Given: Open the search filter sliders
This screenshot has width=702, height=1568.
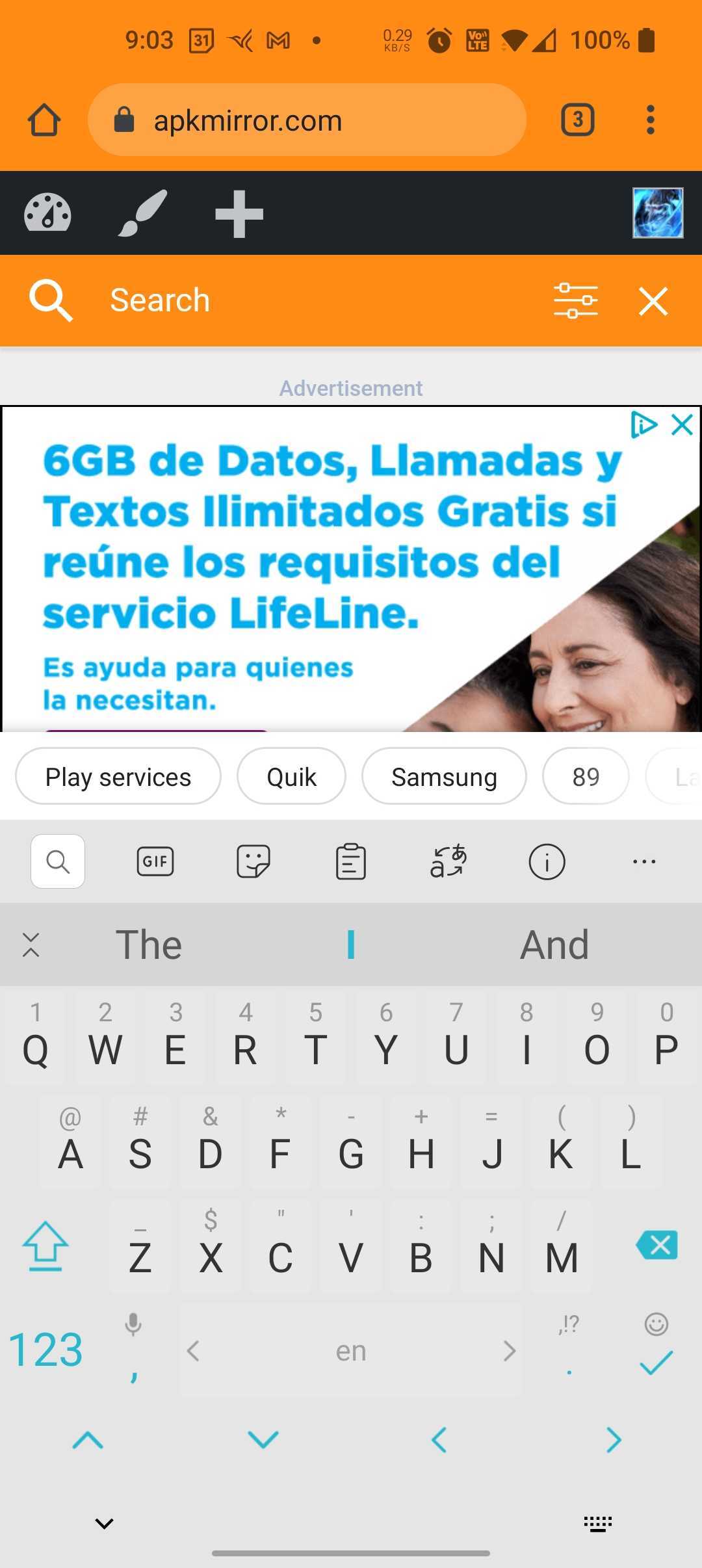Looking at the screenshot, I should click(x=575, y=301).
